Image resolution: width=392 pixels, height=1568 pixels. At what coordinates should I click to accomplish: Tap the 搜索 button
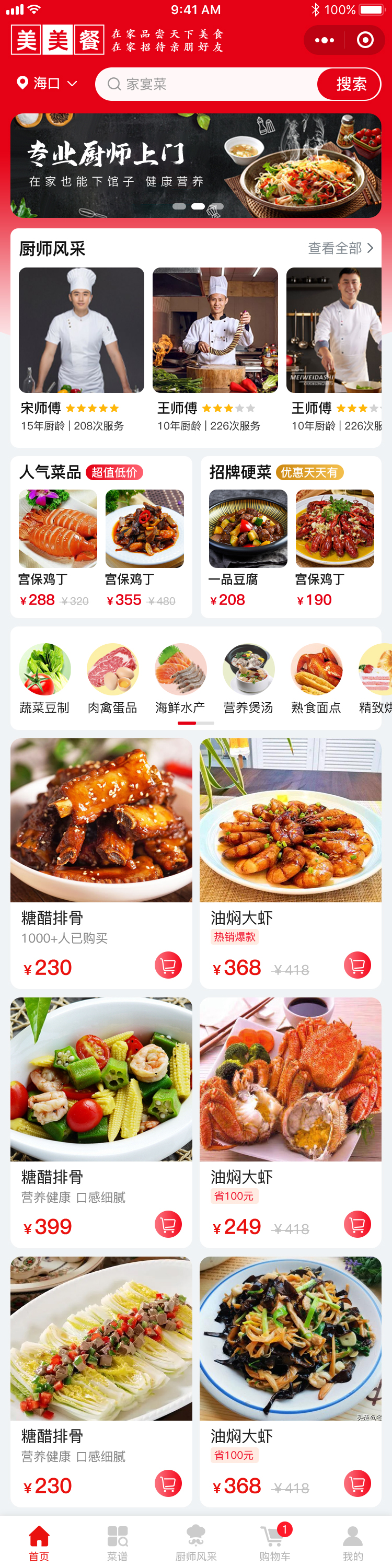coord(351,84)
